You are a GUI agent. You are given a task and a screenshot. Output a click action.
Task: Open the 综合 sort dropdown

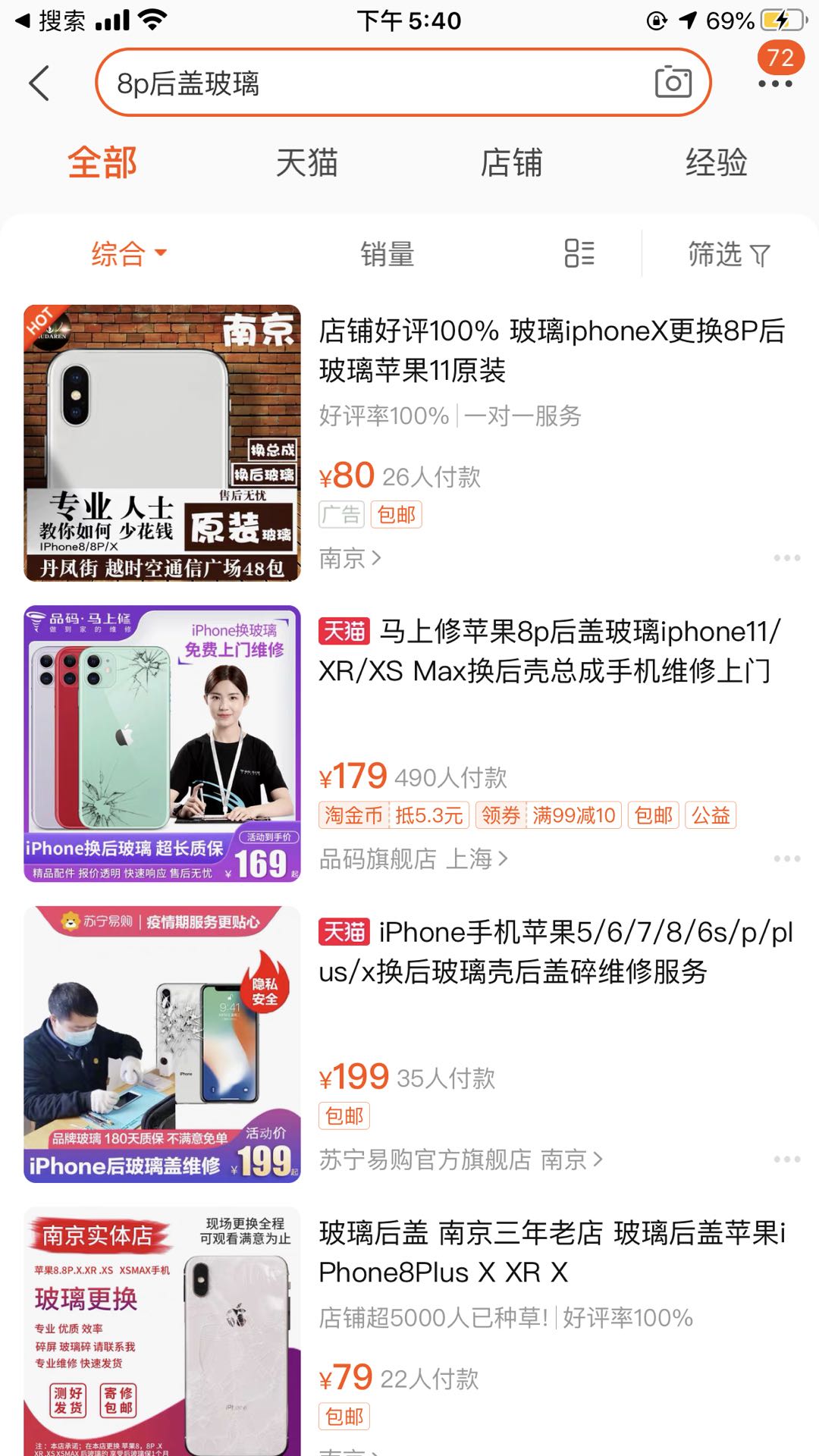pyautogui.click(x=127, y=254)
